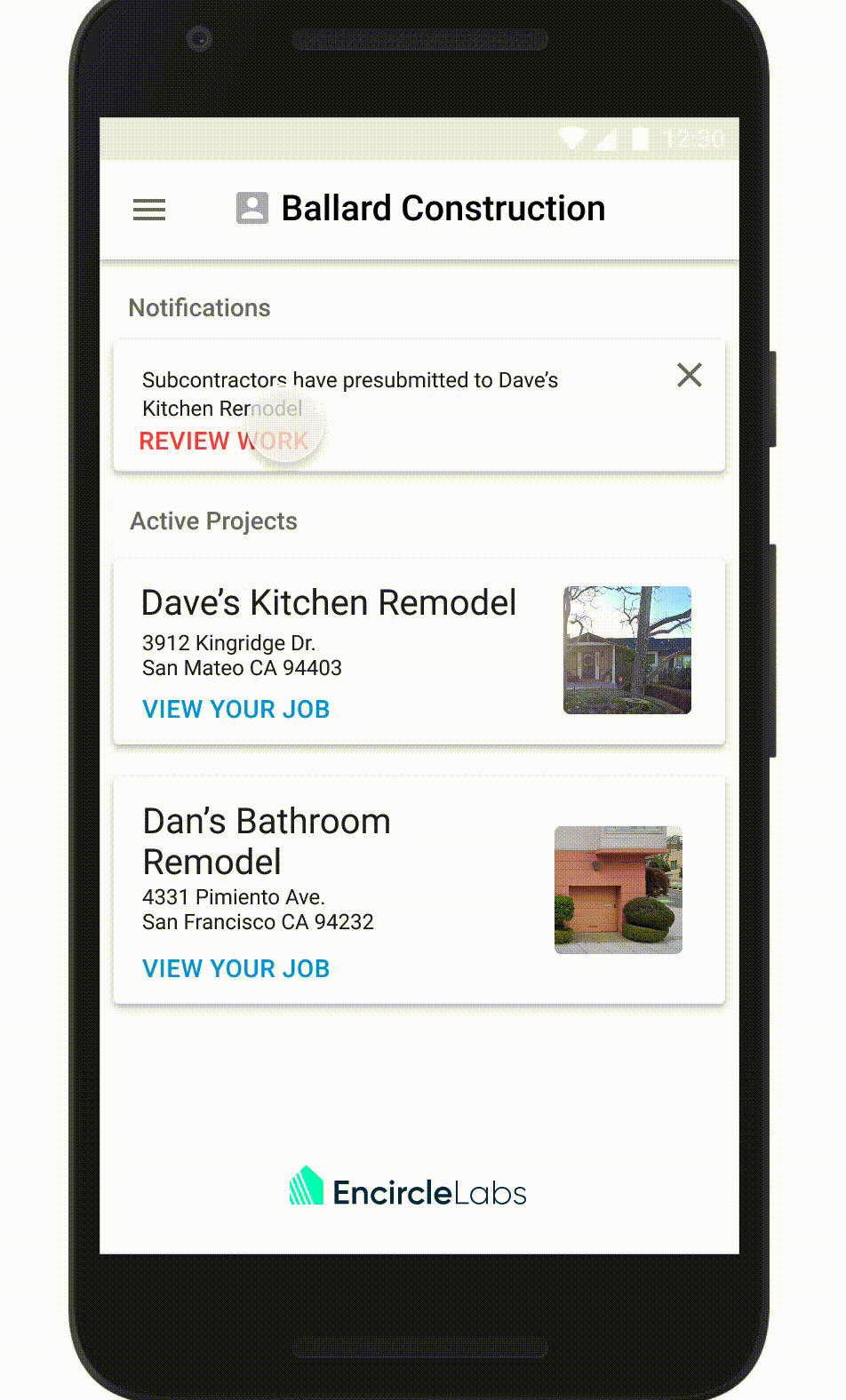View your job for Dave's Kitchen Remodel
Screen dimensions: 846x1400
235,709
